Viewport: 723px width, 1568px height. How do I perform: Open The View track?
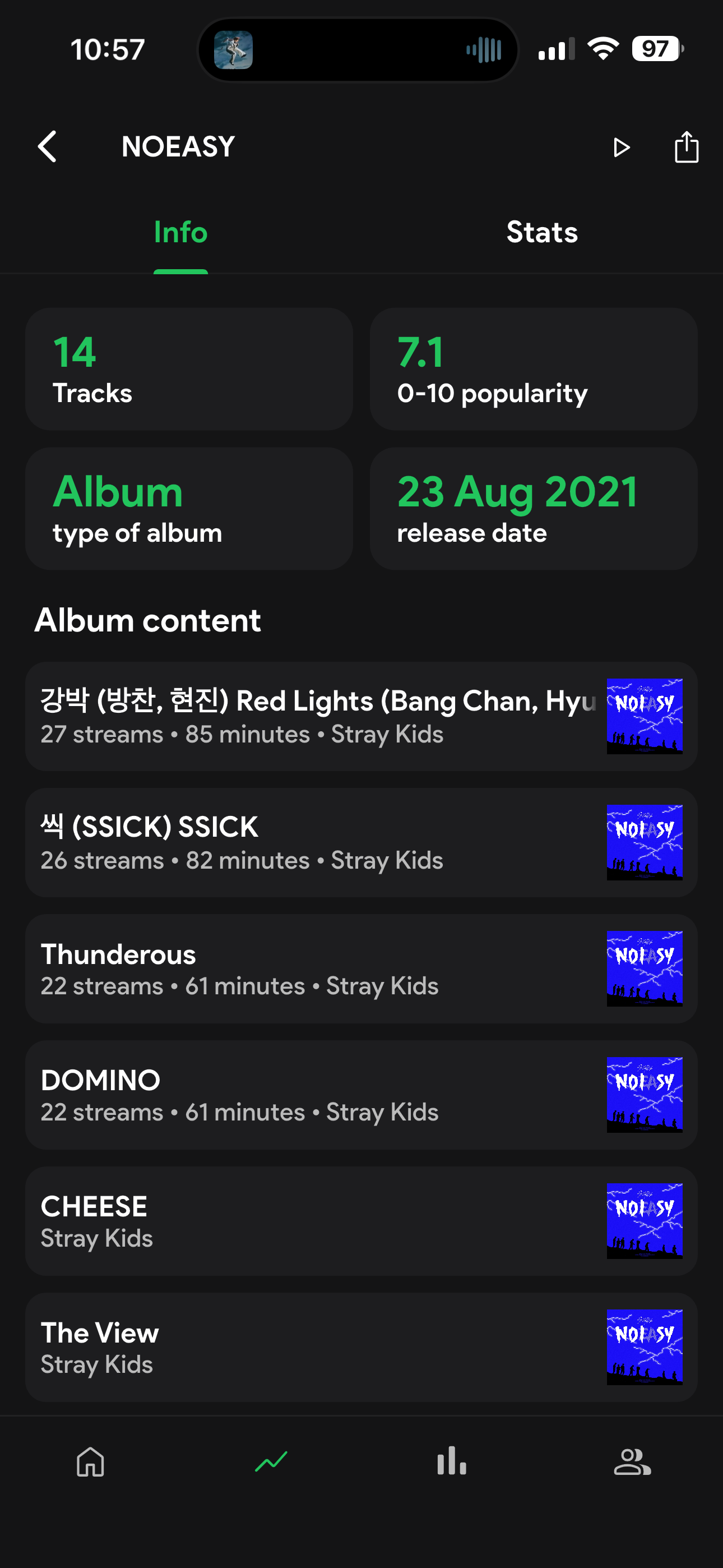tap(361, 1347)
